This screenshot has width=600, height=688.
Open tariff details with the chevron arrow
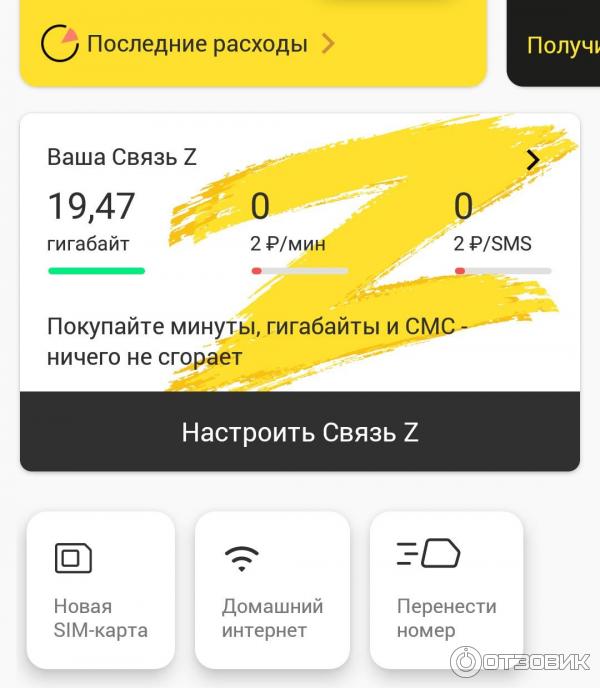coord(533,160)
